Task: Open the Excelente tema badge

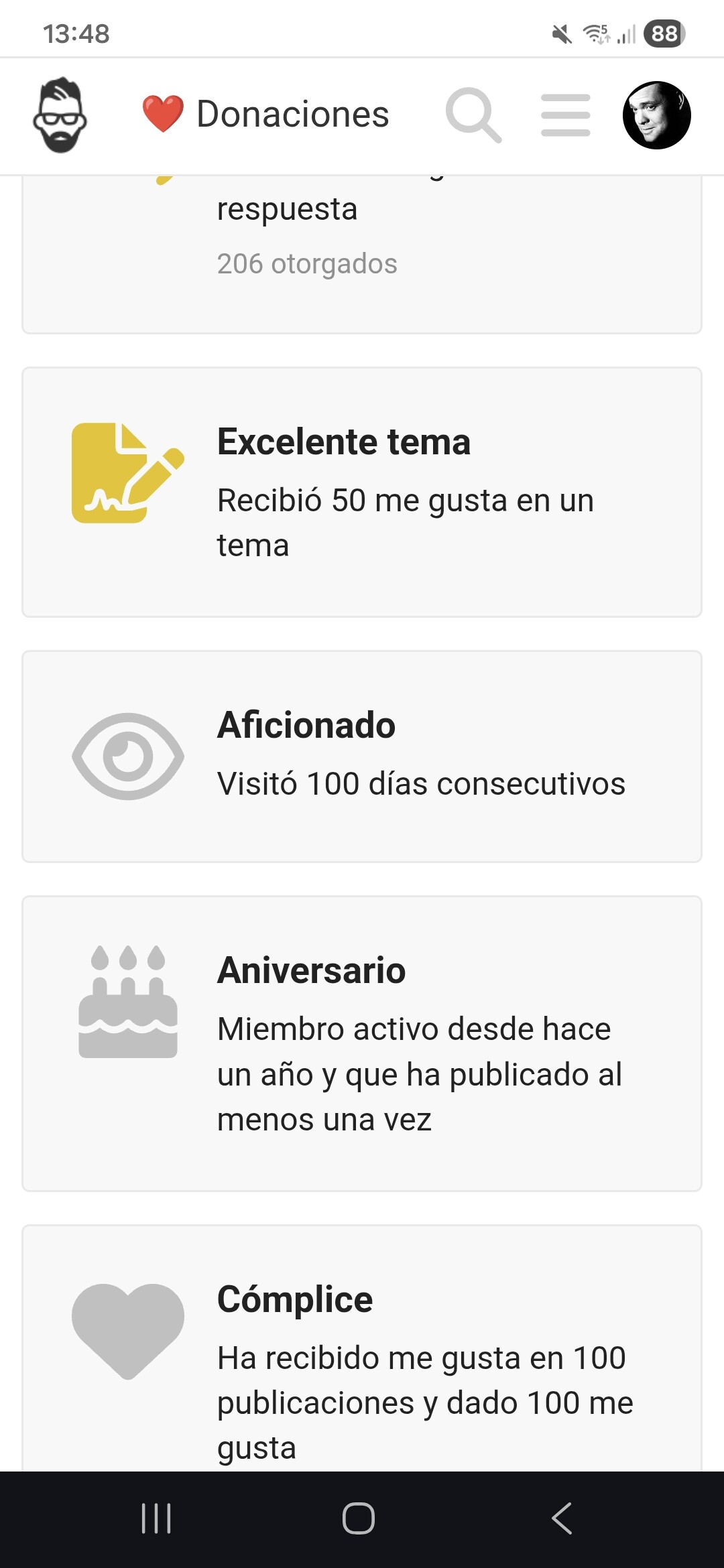Action: point(344,442)
